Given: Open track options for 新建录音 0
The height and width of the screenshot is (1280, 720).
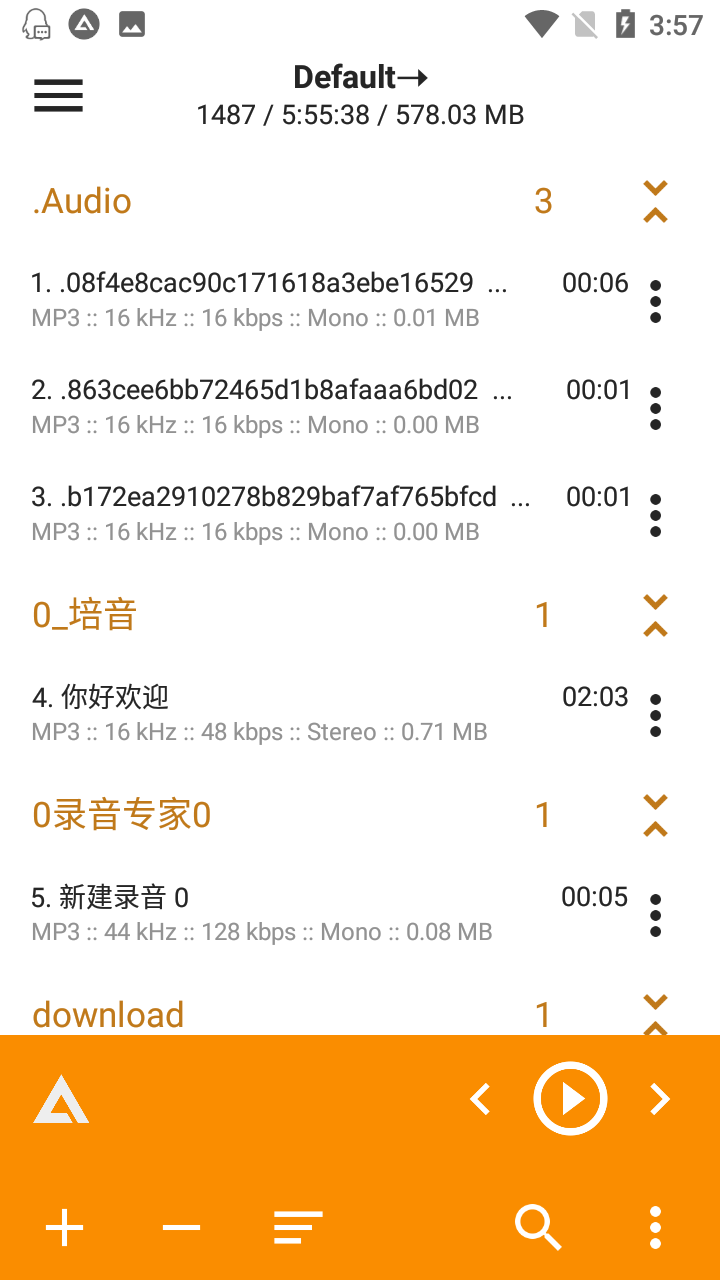Looking at the screenshot, I should coord(655,915).
